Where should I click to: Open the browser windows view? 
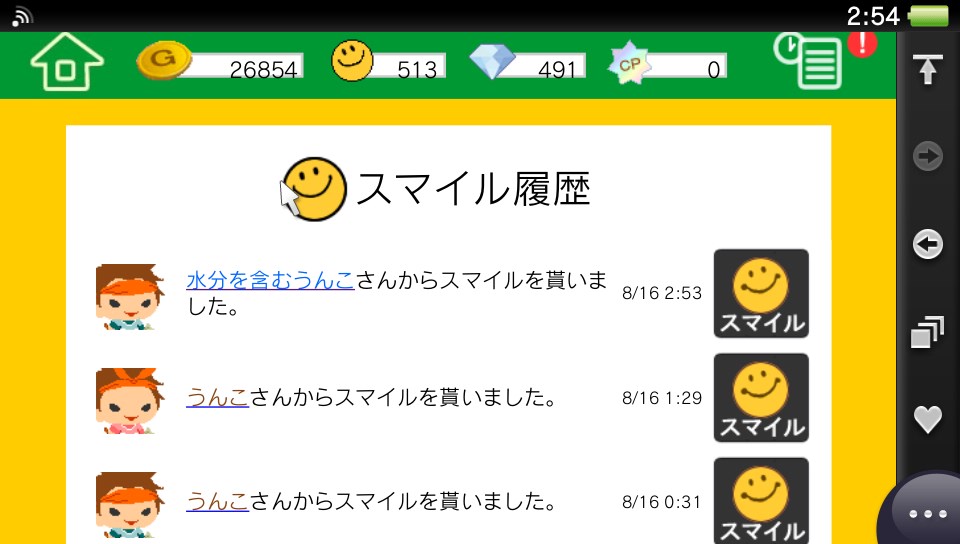[x=928, y=332]
